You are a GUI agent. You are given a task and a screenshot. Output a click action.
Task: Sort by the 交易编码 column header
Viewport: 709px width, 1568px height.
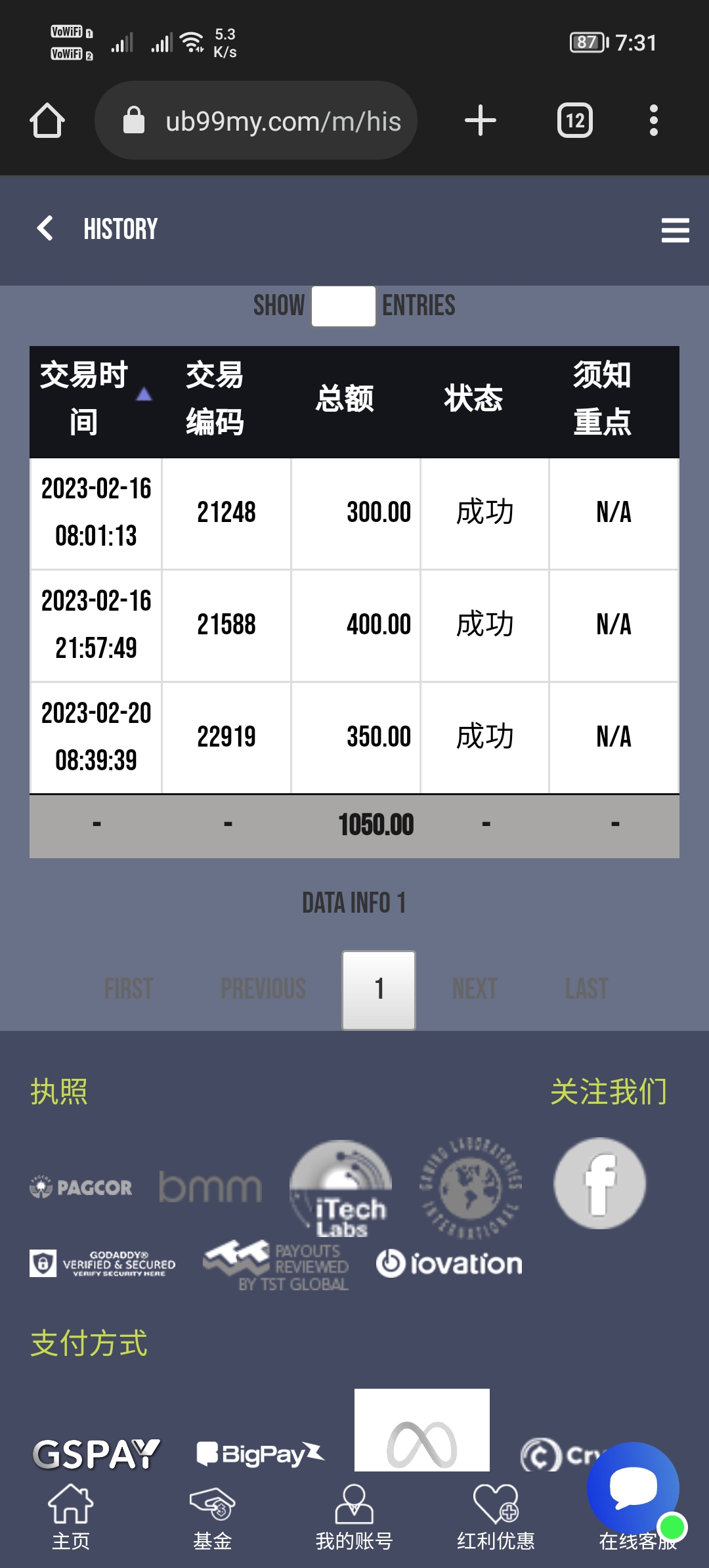pyautogui.click(x=215, y=399)
